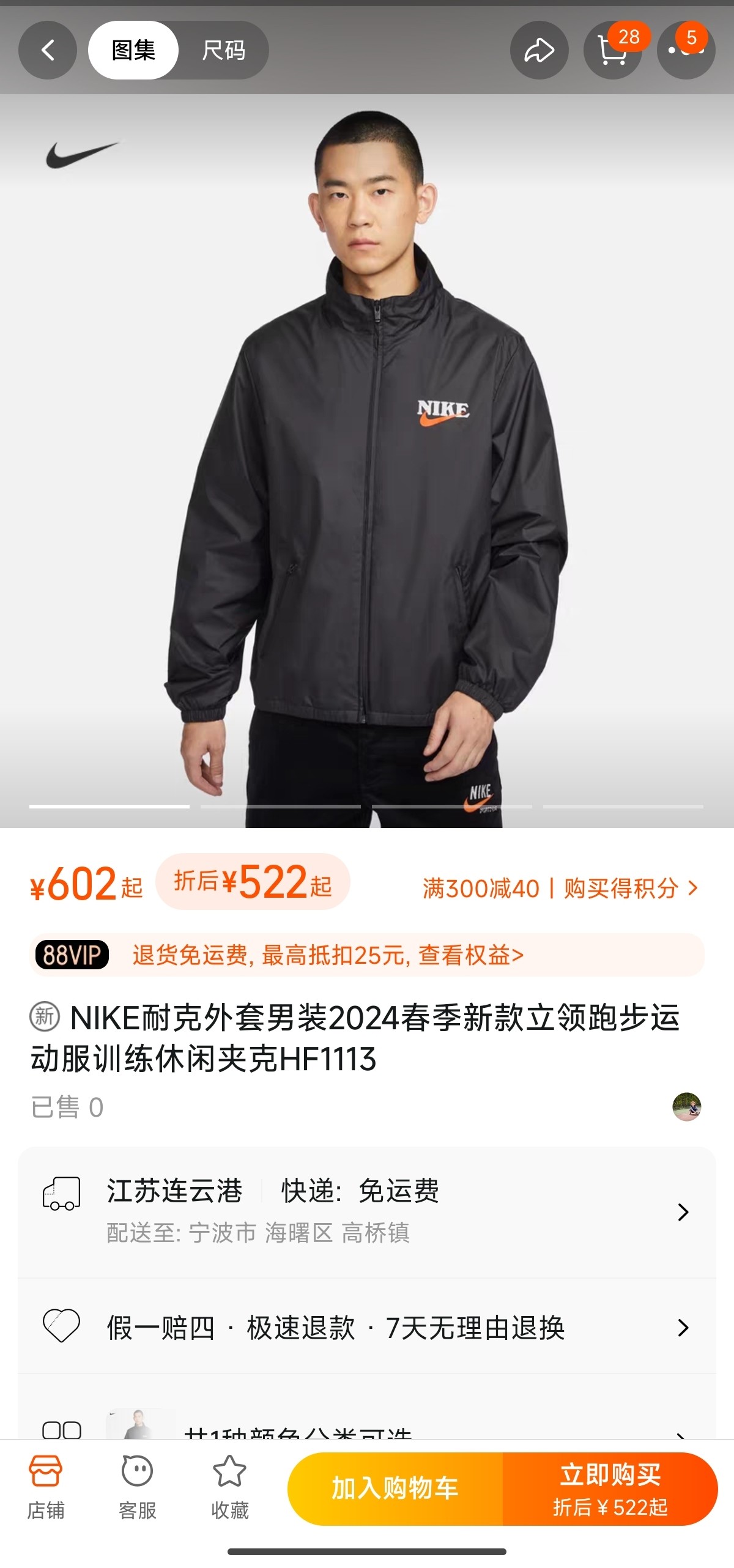
Task: View 假一赔四 service guarantees
Action: (367, 1328)
